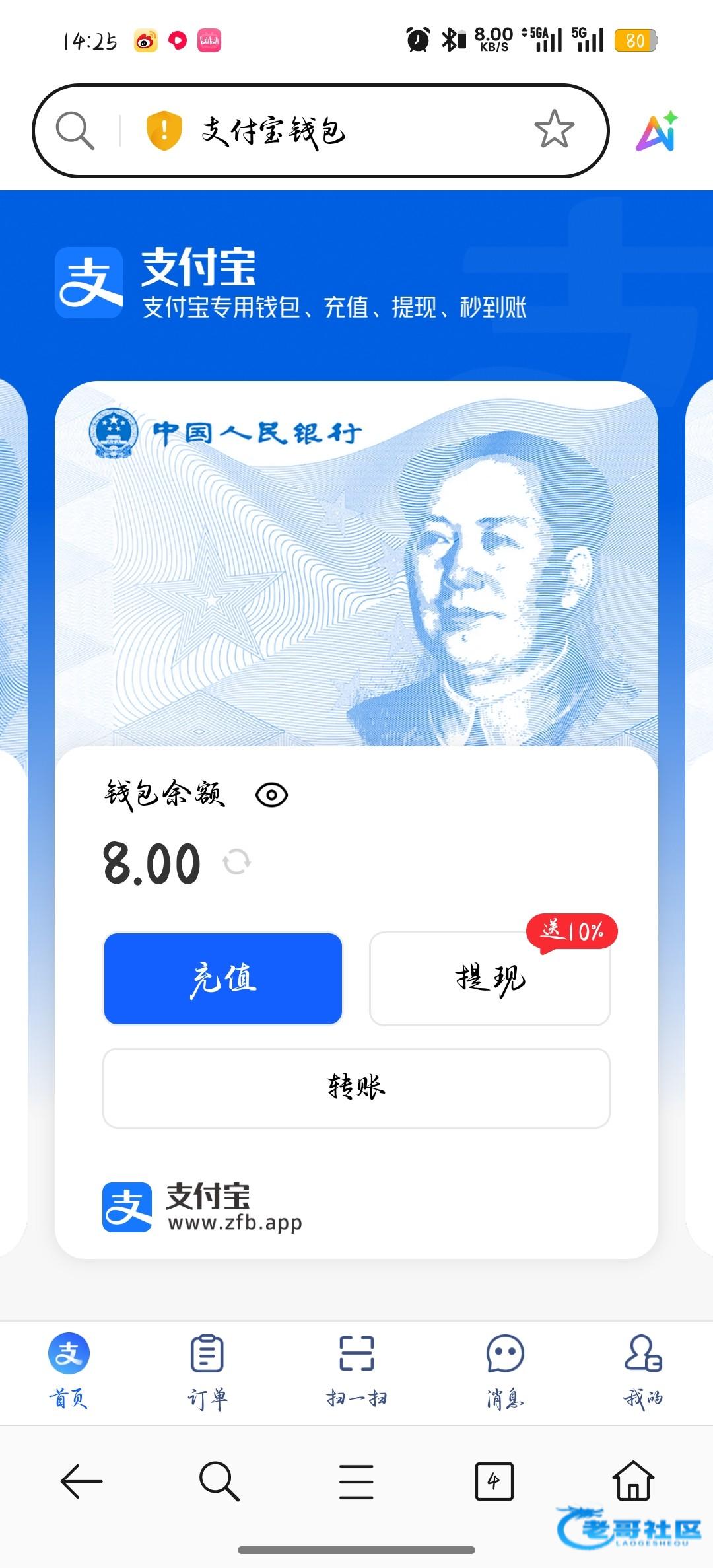Bookmark this page with the star
The height and width of the screenshot is (1568, 713).
(x=554, y=129)
